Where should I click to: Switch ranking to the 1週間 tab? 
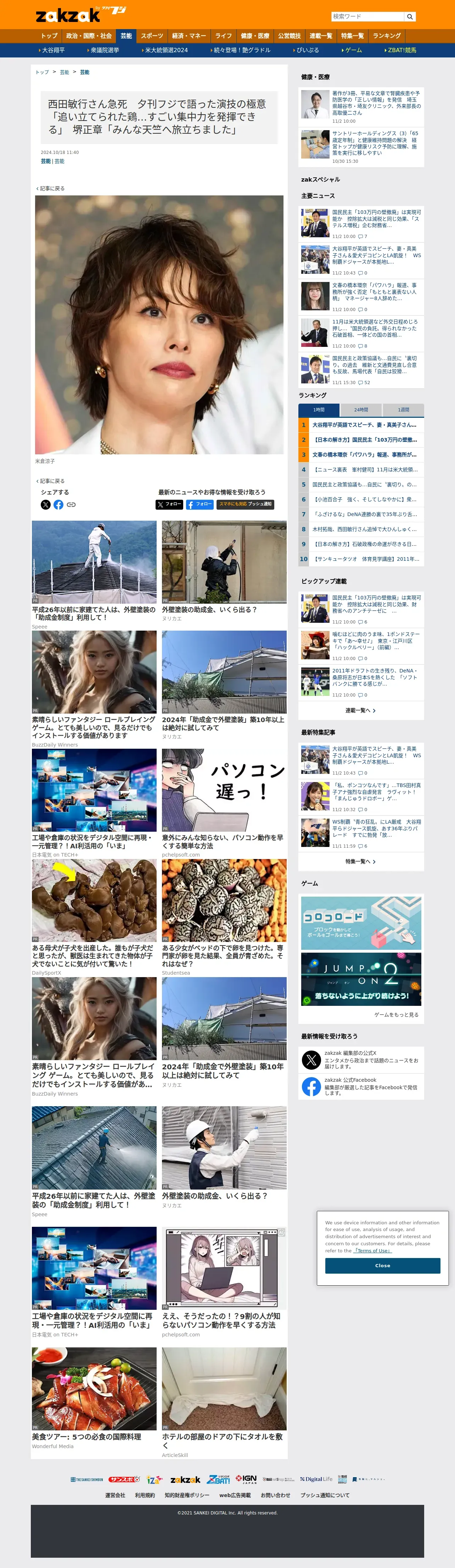[403, 410]
